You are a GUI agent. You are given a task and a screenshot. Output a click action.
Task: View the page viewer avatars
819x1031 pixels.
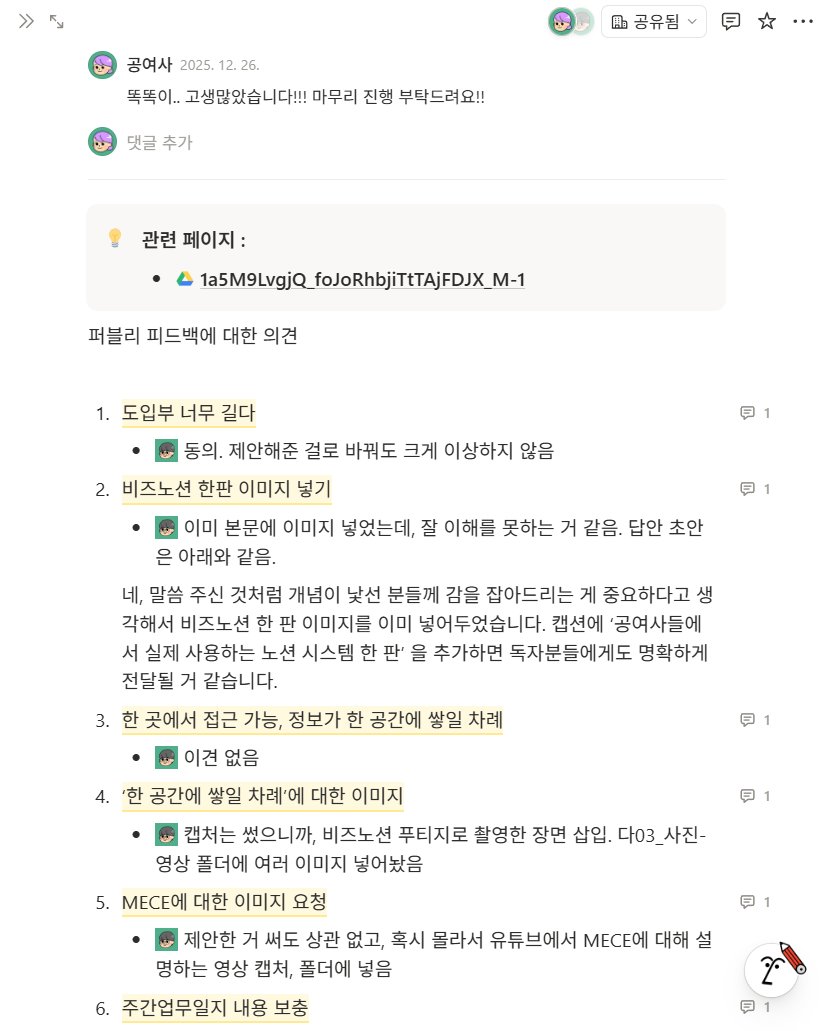(571, 21)
